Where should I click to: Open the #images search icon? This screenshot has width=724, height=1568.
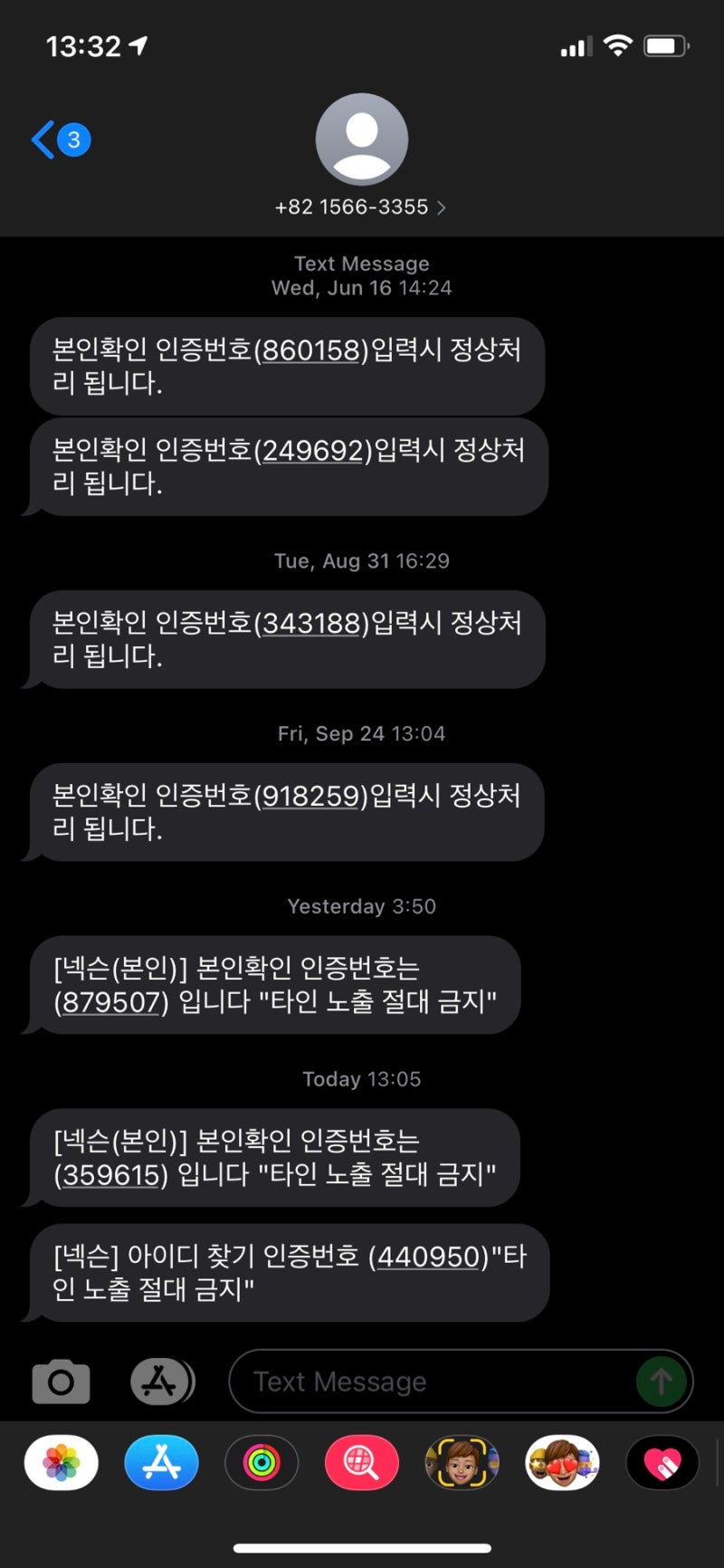(361, 1463)
